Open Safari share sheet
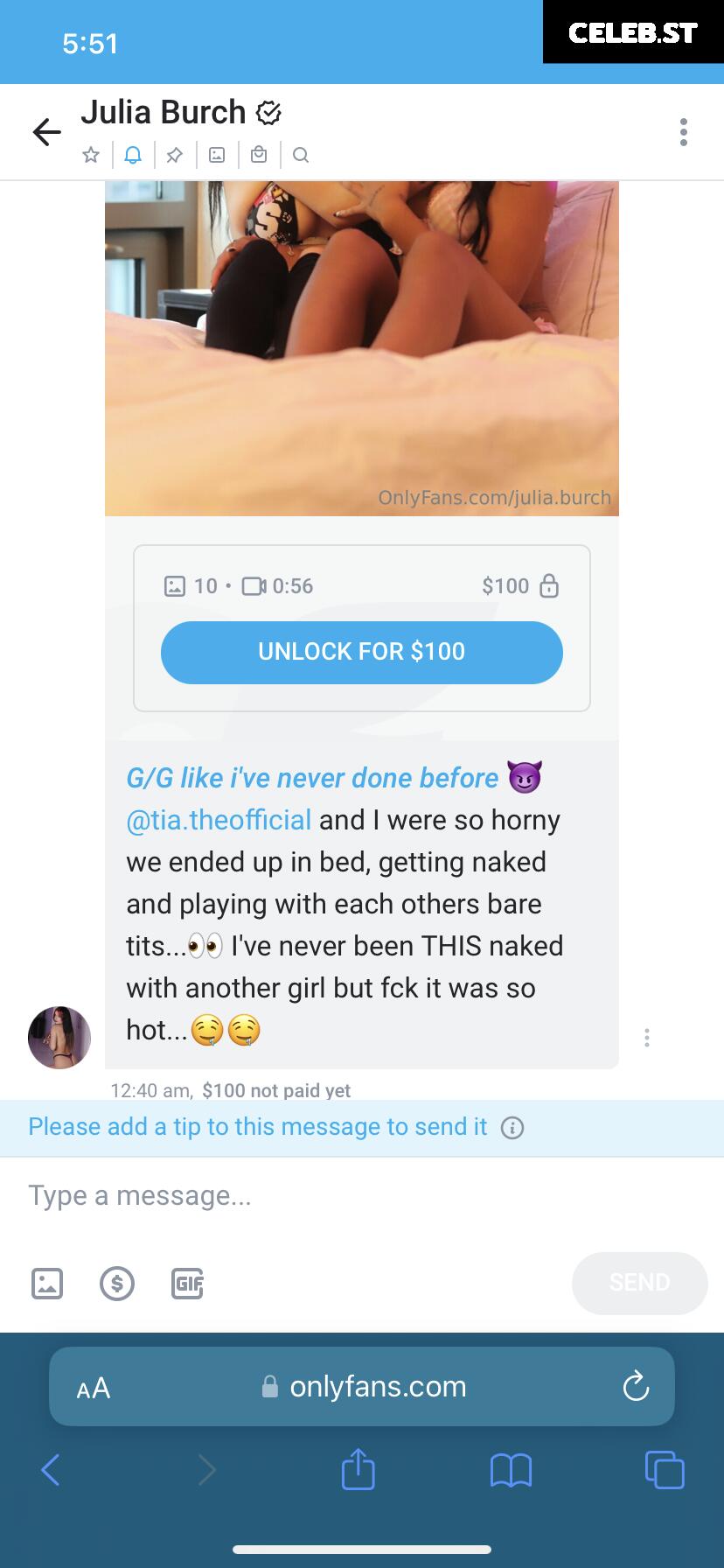The width and height of the screenshot is (724, 1568). pos(358,1469)
